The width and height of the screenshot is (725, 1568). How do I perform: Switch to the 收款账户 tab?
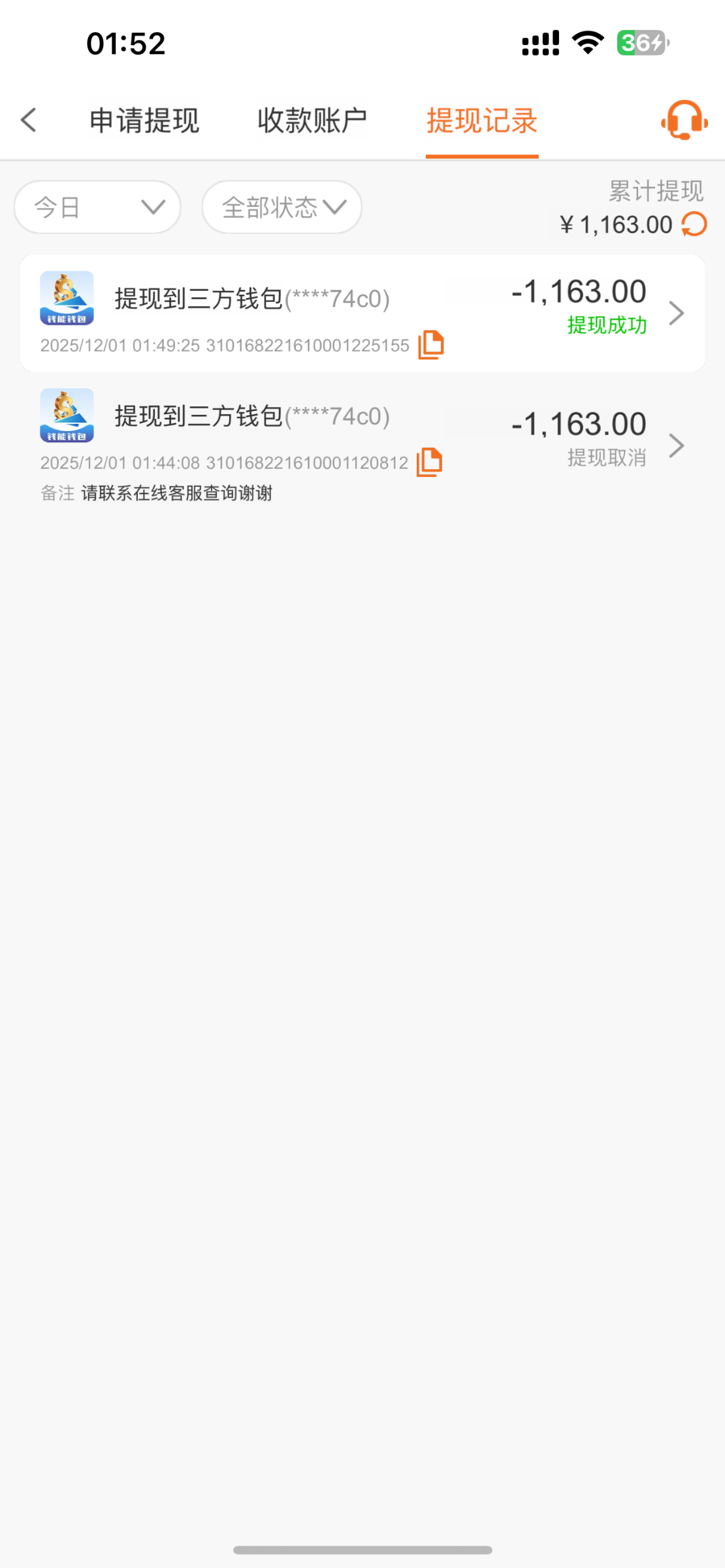pos(312,120)
